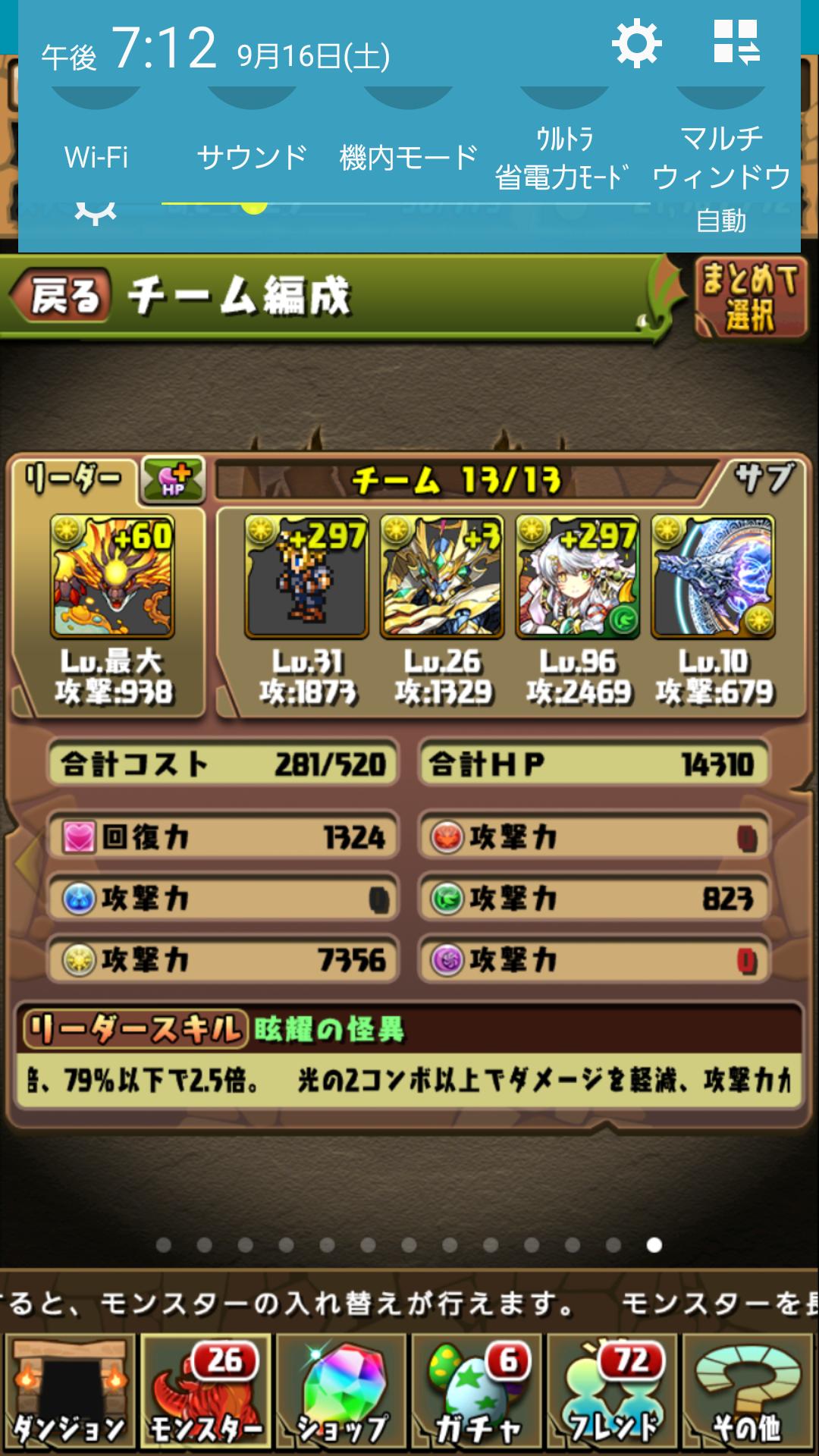Go to the ガチャ tab
The width and height of the screenshot is (819, 1456).
(x=476, y=1394)
